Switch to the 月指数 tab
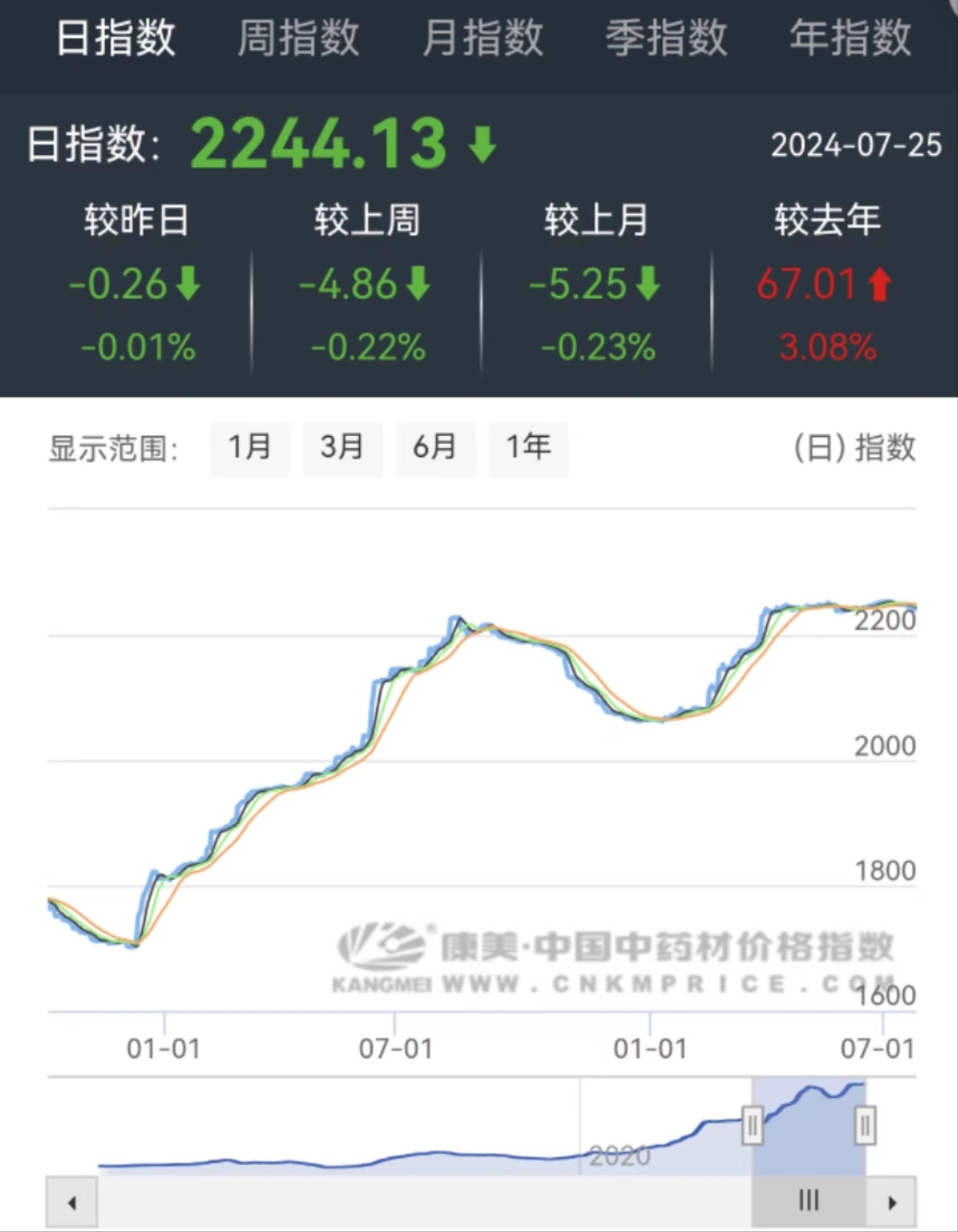 coord(482,38)
